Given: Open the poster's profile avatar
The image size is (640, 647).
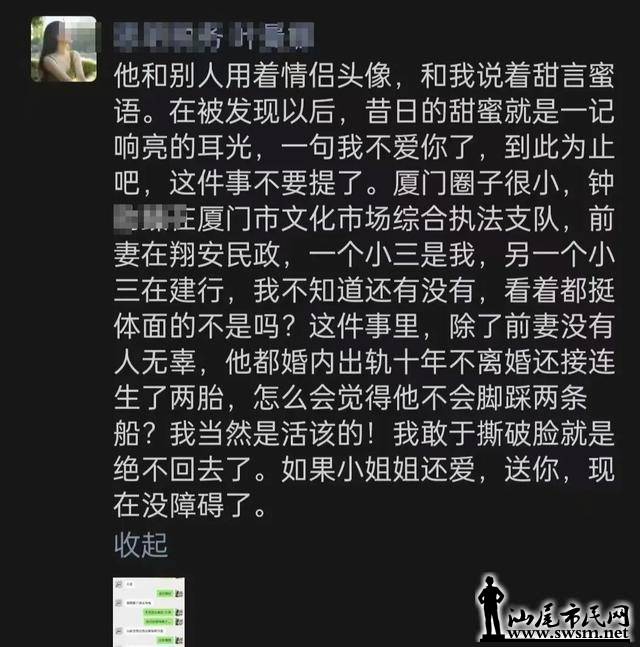Looking at the screenshot, I should tap(64, 49).
